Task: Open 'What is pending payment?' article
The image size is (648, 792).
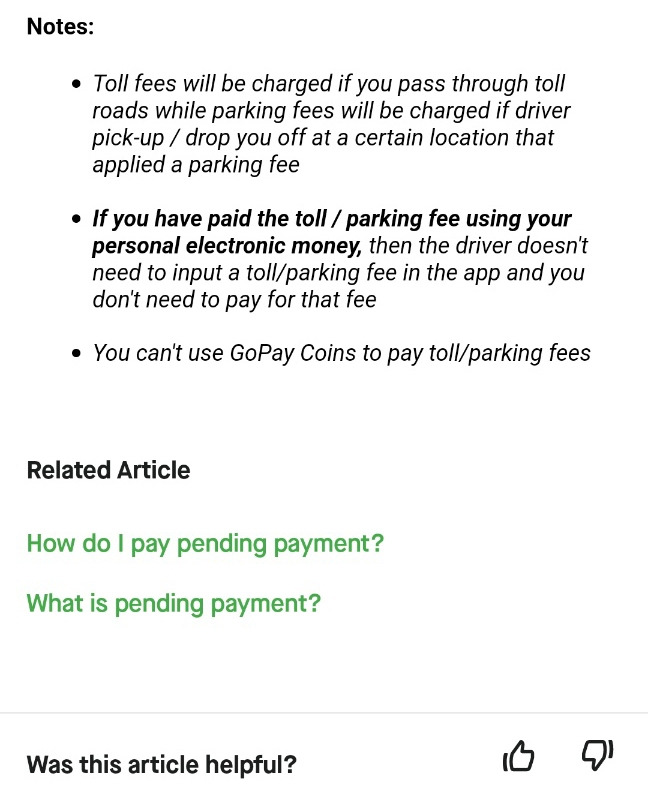Action: [x=174, y=604]
